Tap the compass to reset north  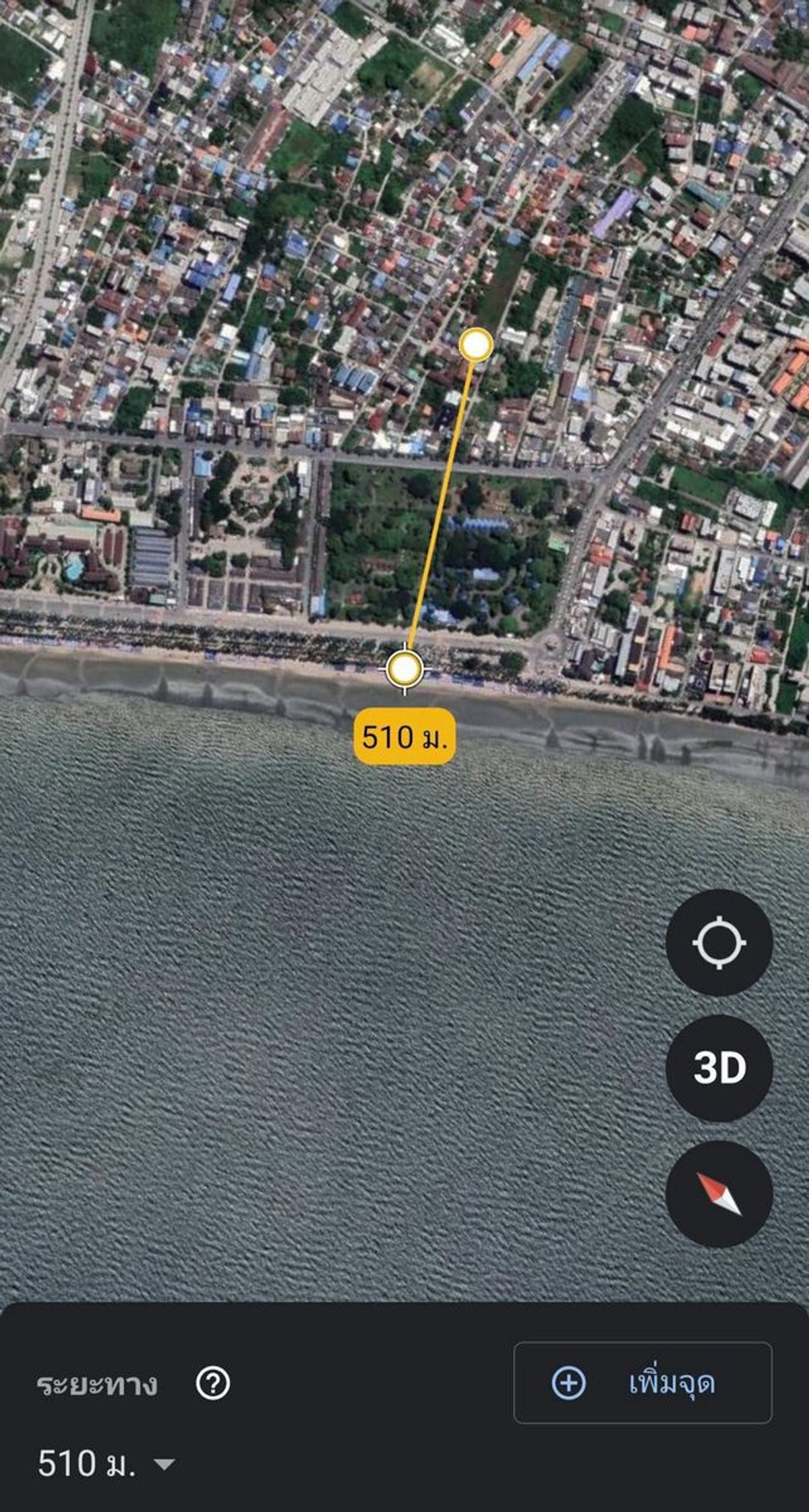point(719,1194)
